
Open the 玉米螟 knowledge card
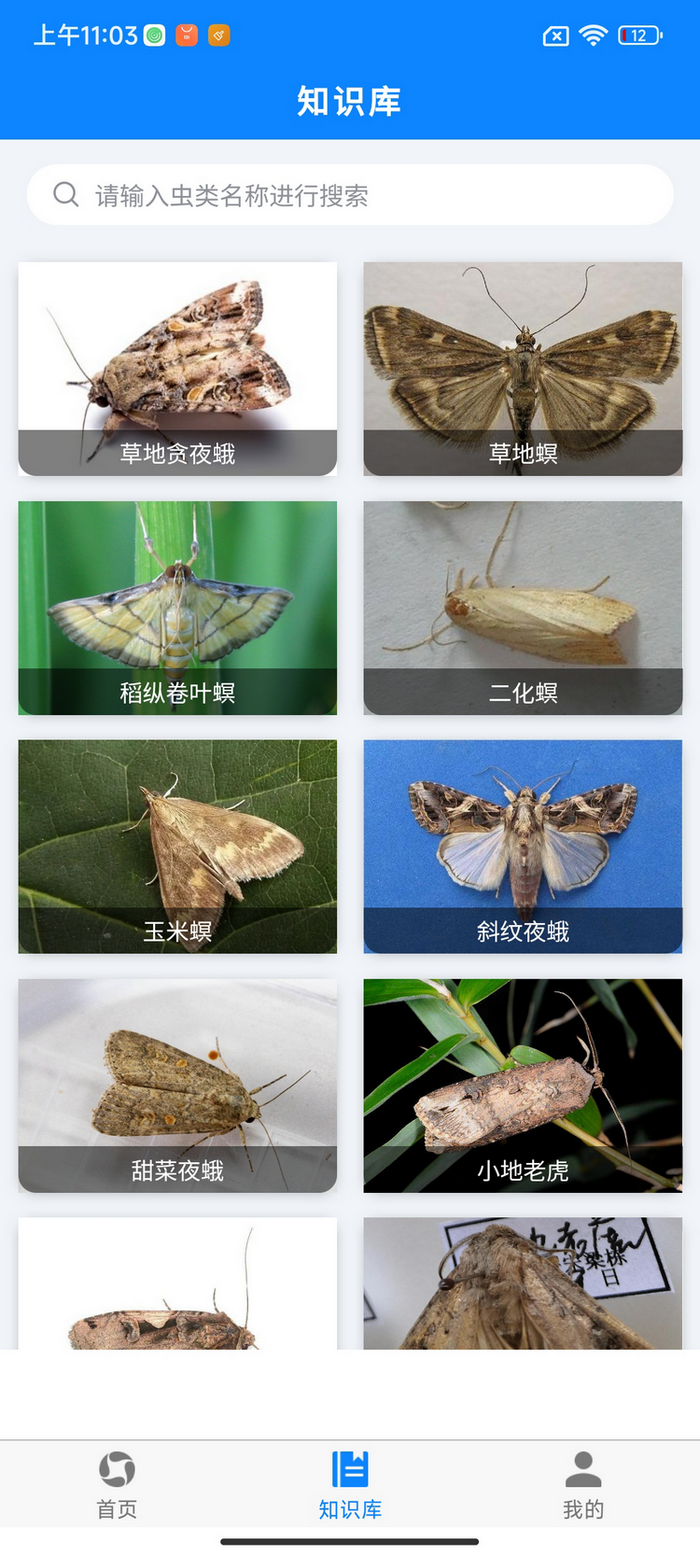[x=178, y=847]
